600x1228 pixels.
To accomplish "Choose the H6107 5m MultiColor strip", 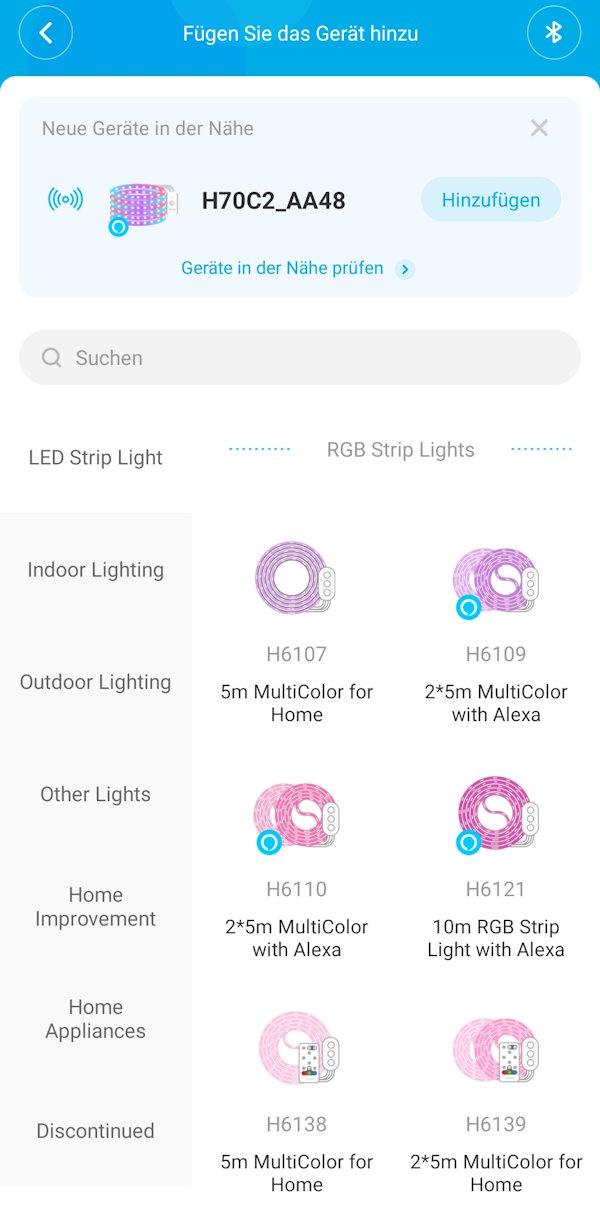I will 296,630.
